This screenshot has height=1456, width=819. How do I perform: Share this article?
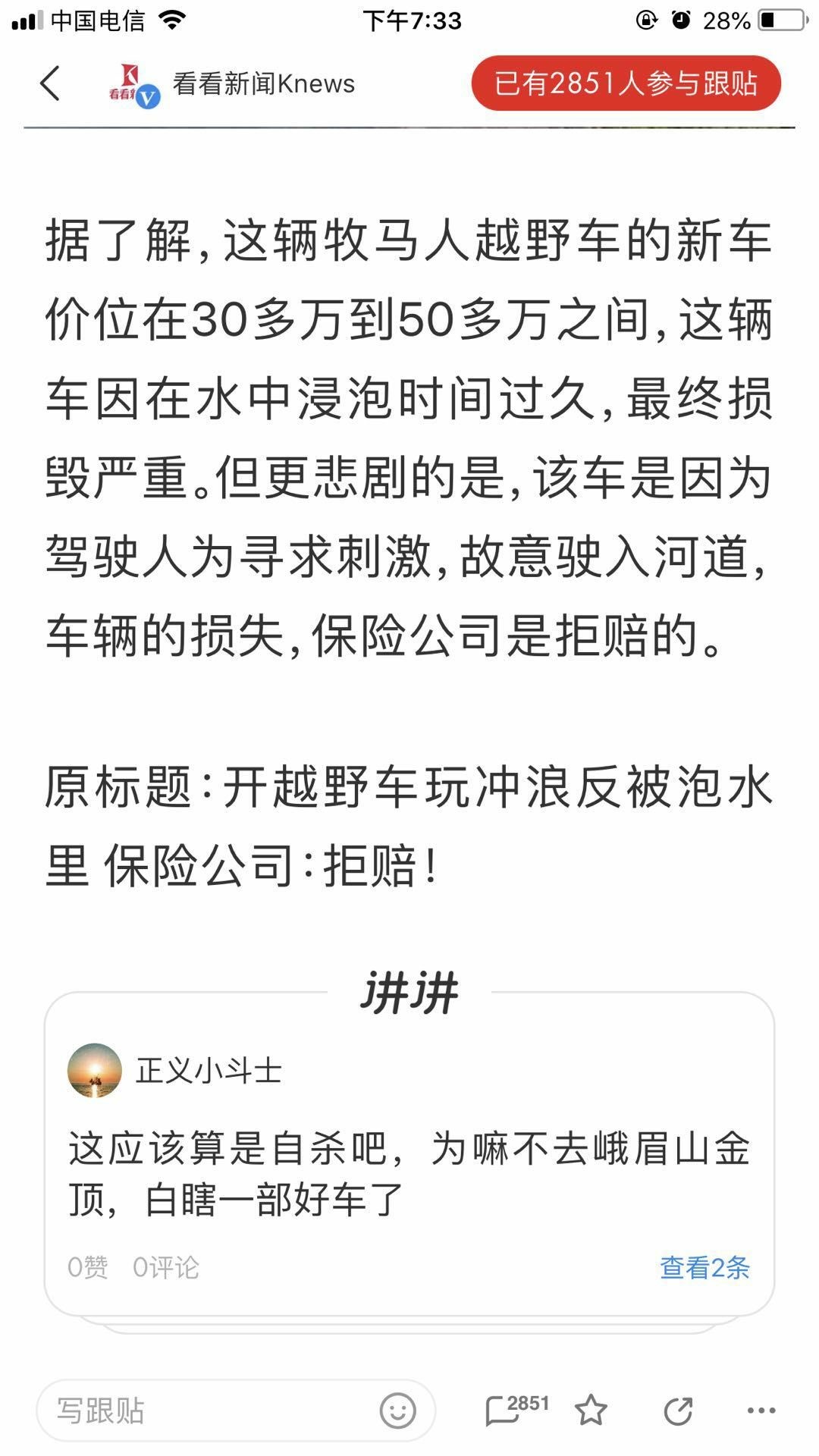[x=677, y=1411]
